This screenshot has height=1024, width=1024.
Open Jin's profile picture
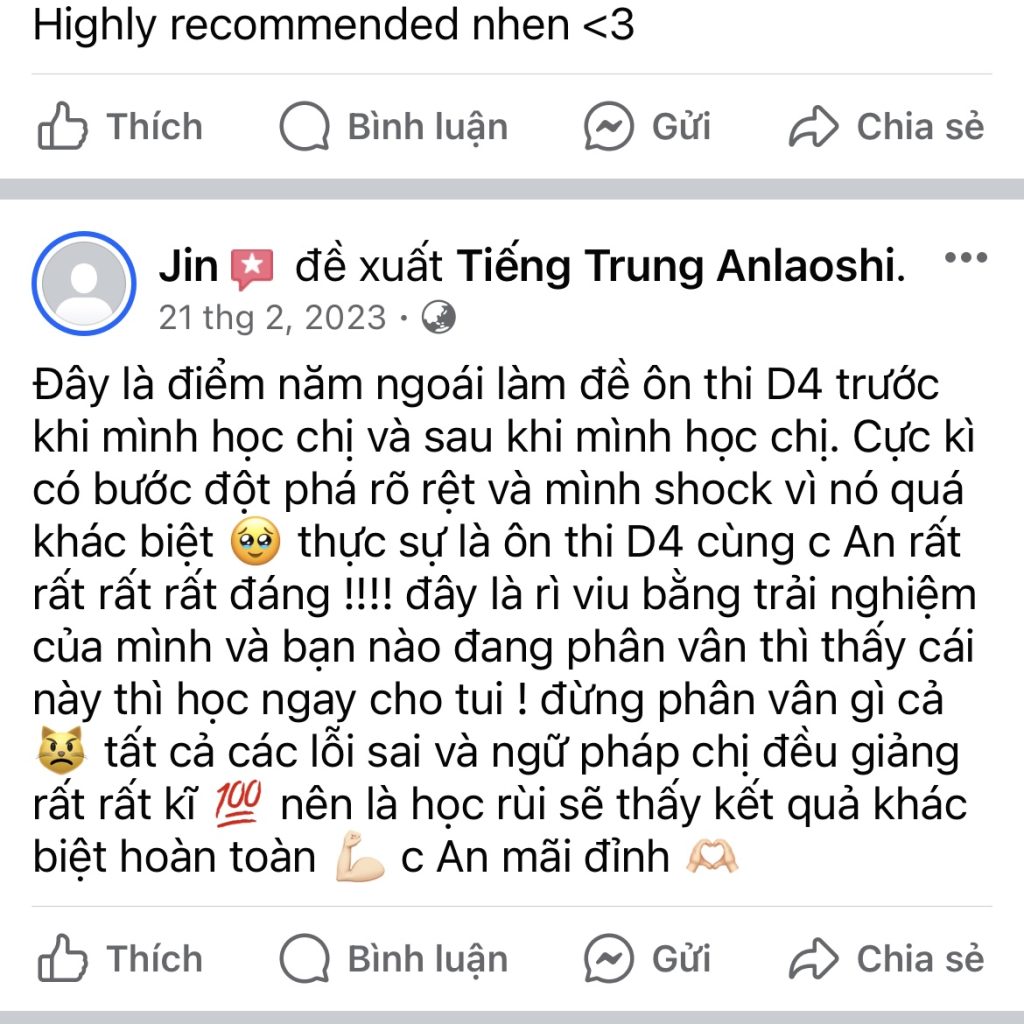[84, 283]
